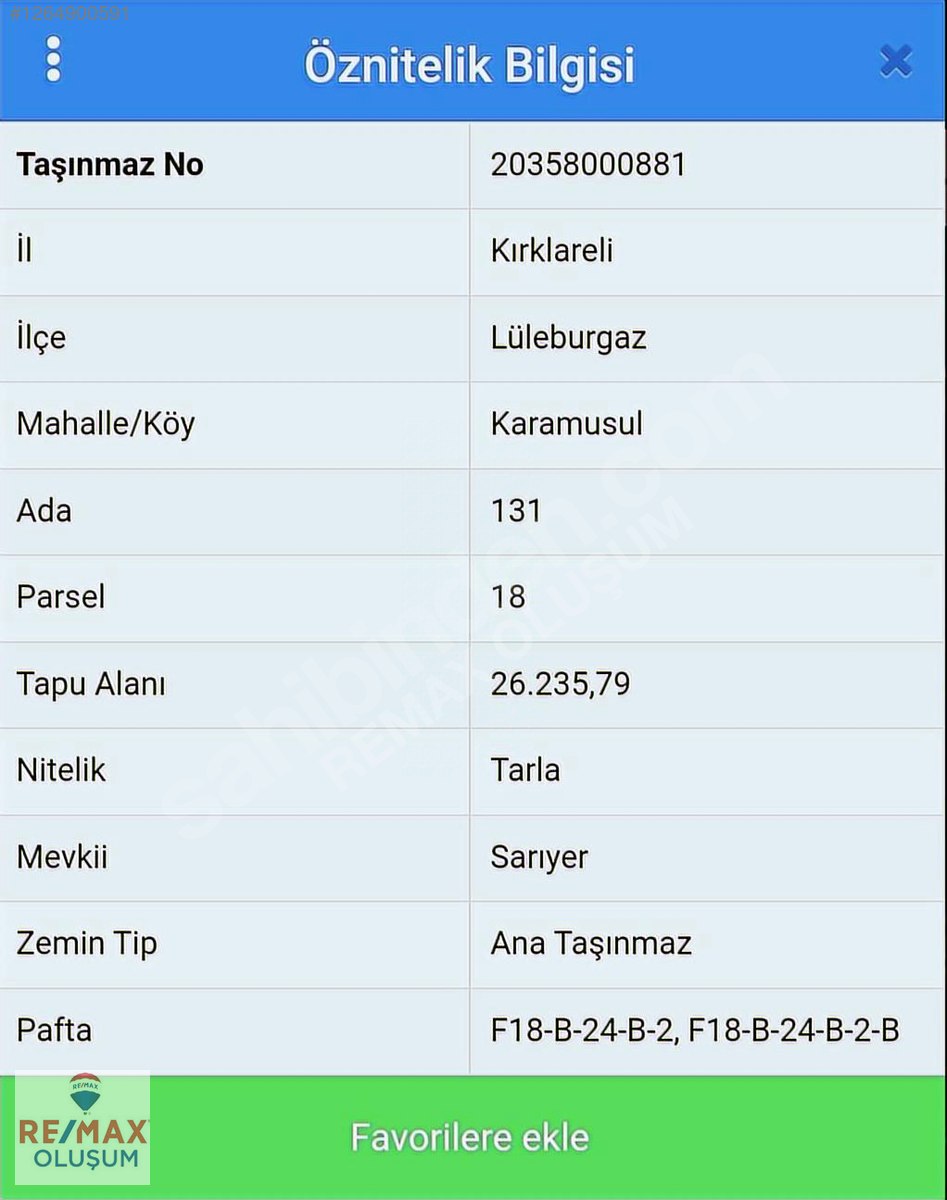Open the three-dot overflow menu
This screenshot has height=1200, width=947.
coord(53,60)
